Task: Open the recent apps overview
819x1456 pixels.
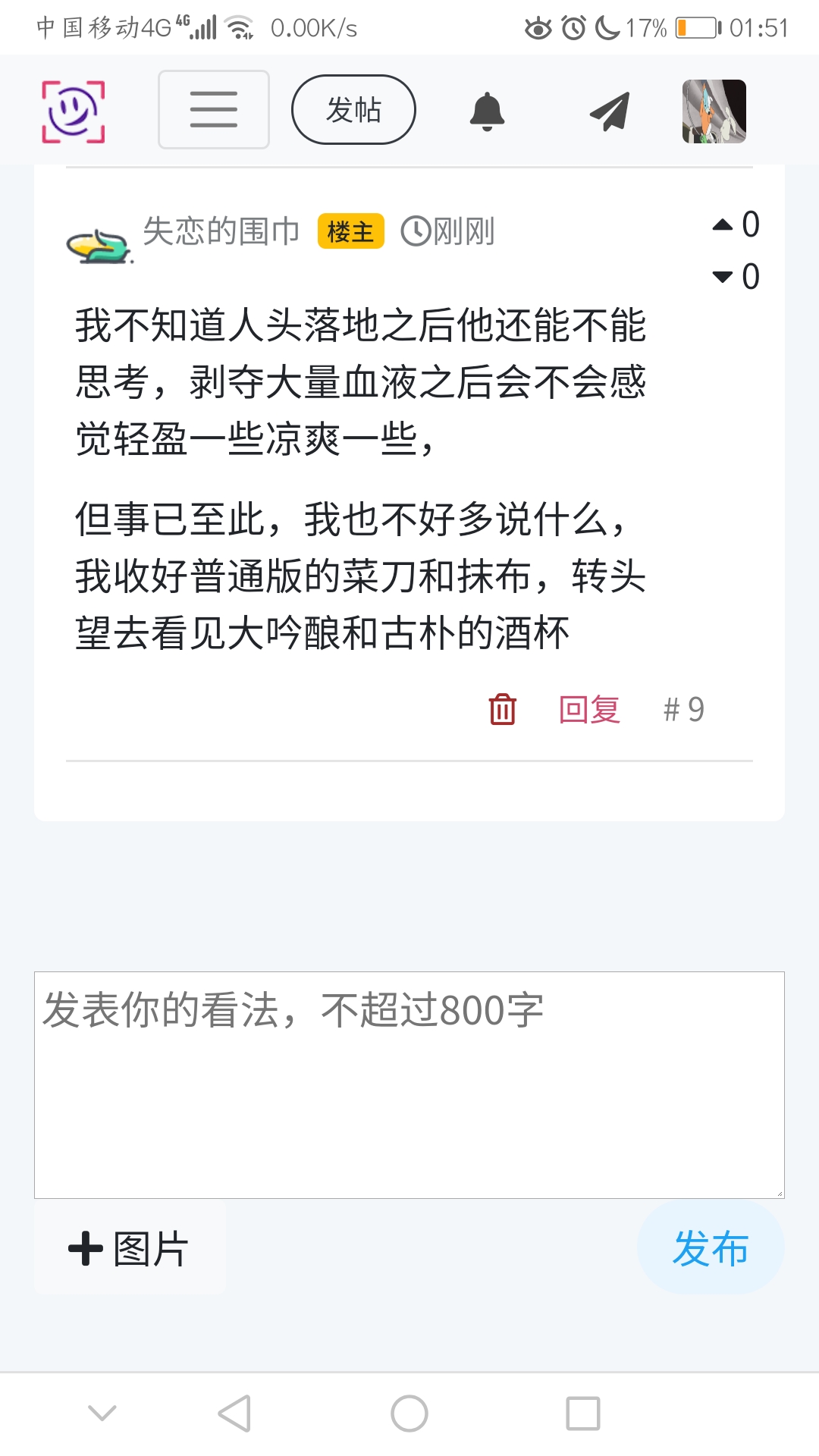Action: pos(582,1414)
